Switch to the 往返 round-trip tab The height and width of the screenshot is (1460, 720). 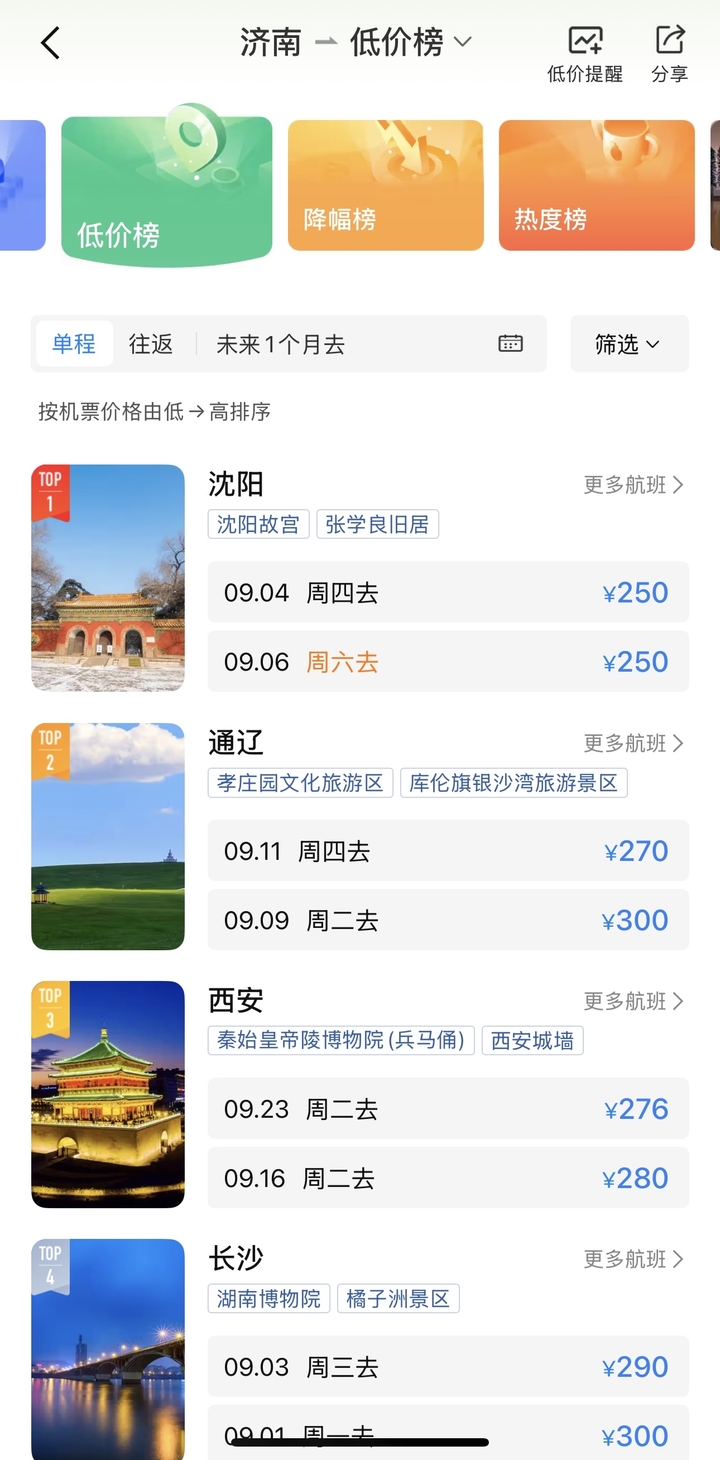tap(149, 343)
